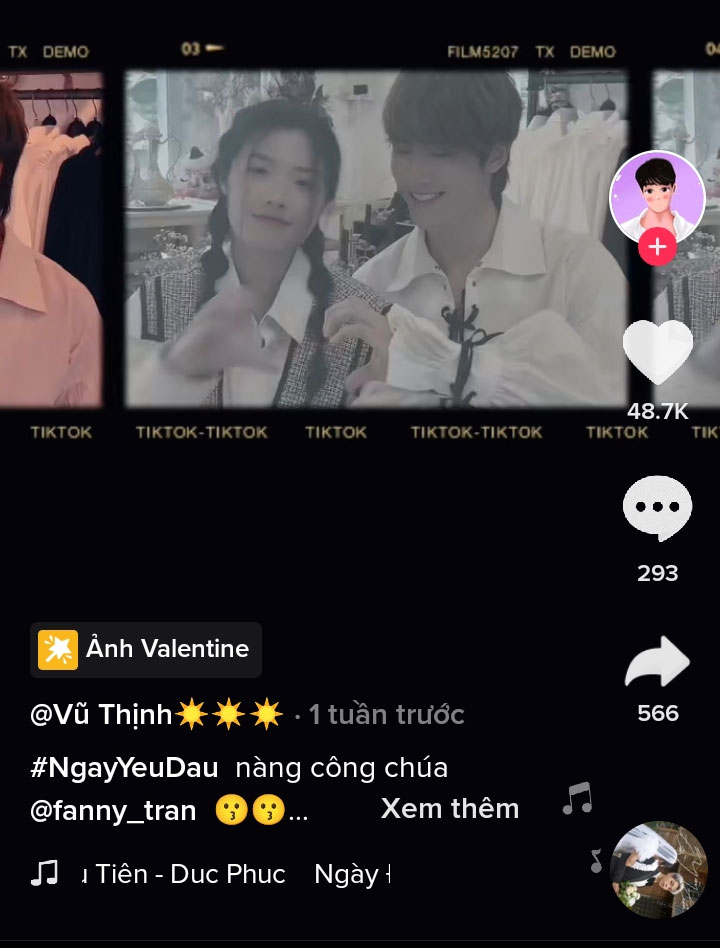Open the comments on this video
This screenshot has width=720, height=948.
point(657,509)
